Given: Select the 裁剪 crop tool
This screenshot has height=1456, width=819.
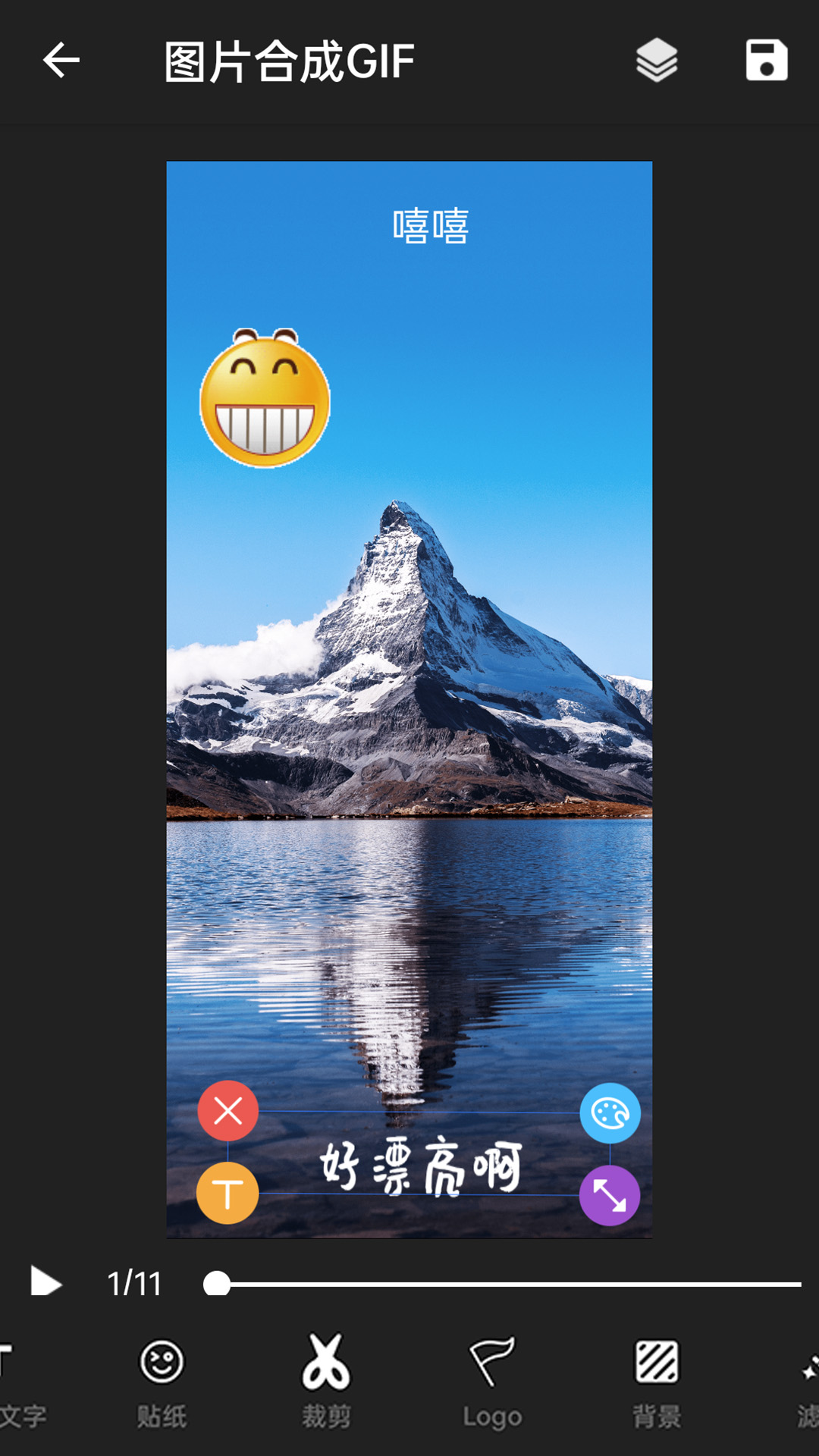Looking at the screenshot, I should coord(326,1382).
